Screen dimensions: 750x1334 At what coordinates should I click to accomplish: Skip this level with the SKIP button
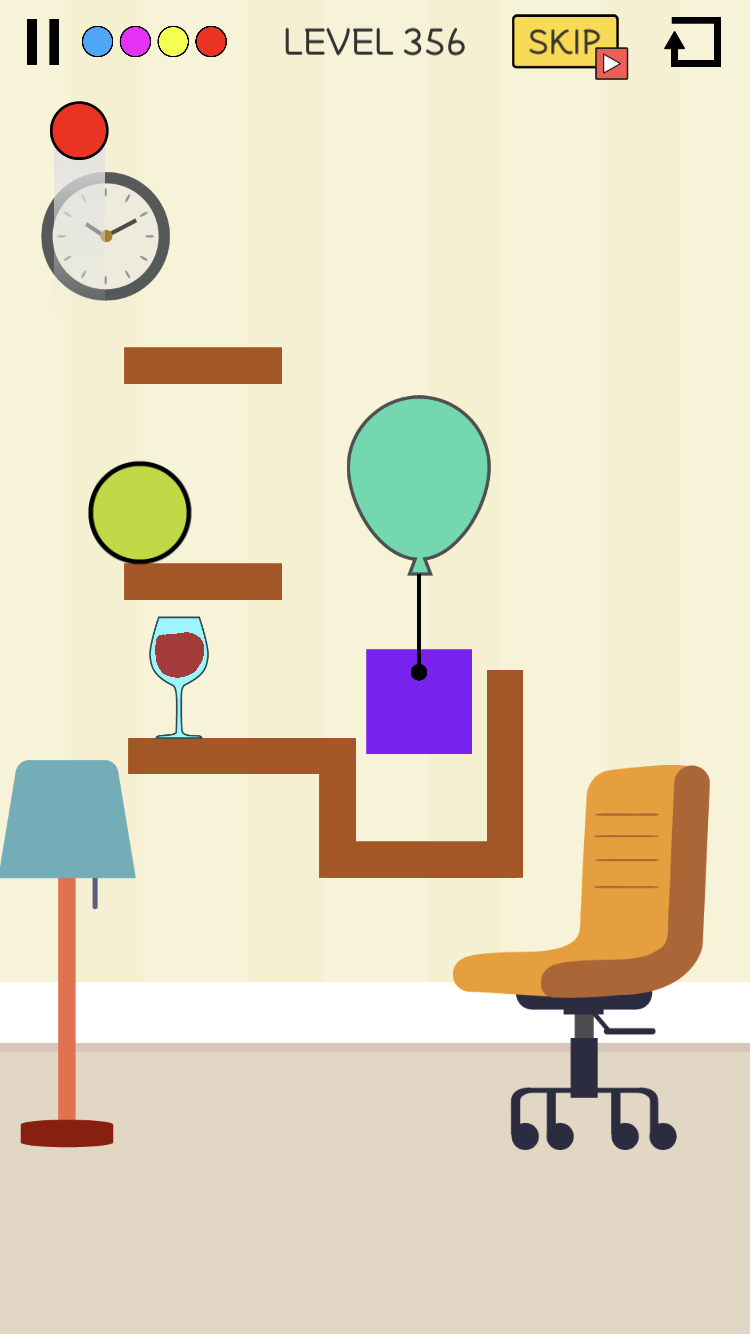pos(566,42)
